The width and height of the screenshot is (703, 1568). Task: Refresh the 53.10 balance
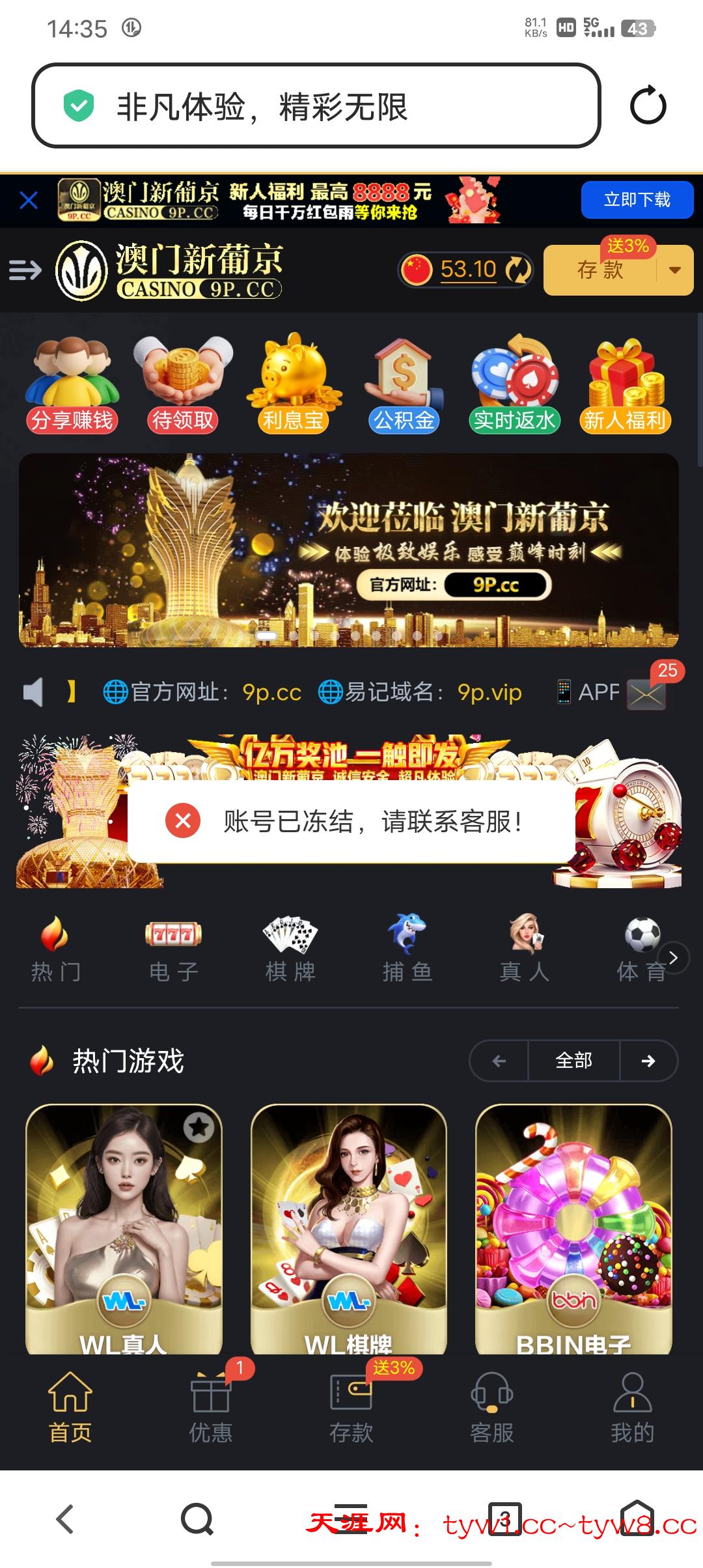pyautogui.click(x=518, y=270)
